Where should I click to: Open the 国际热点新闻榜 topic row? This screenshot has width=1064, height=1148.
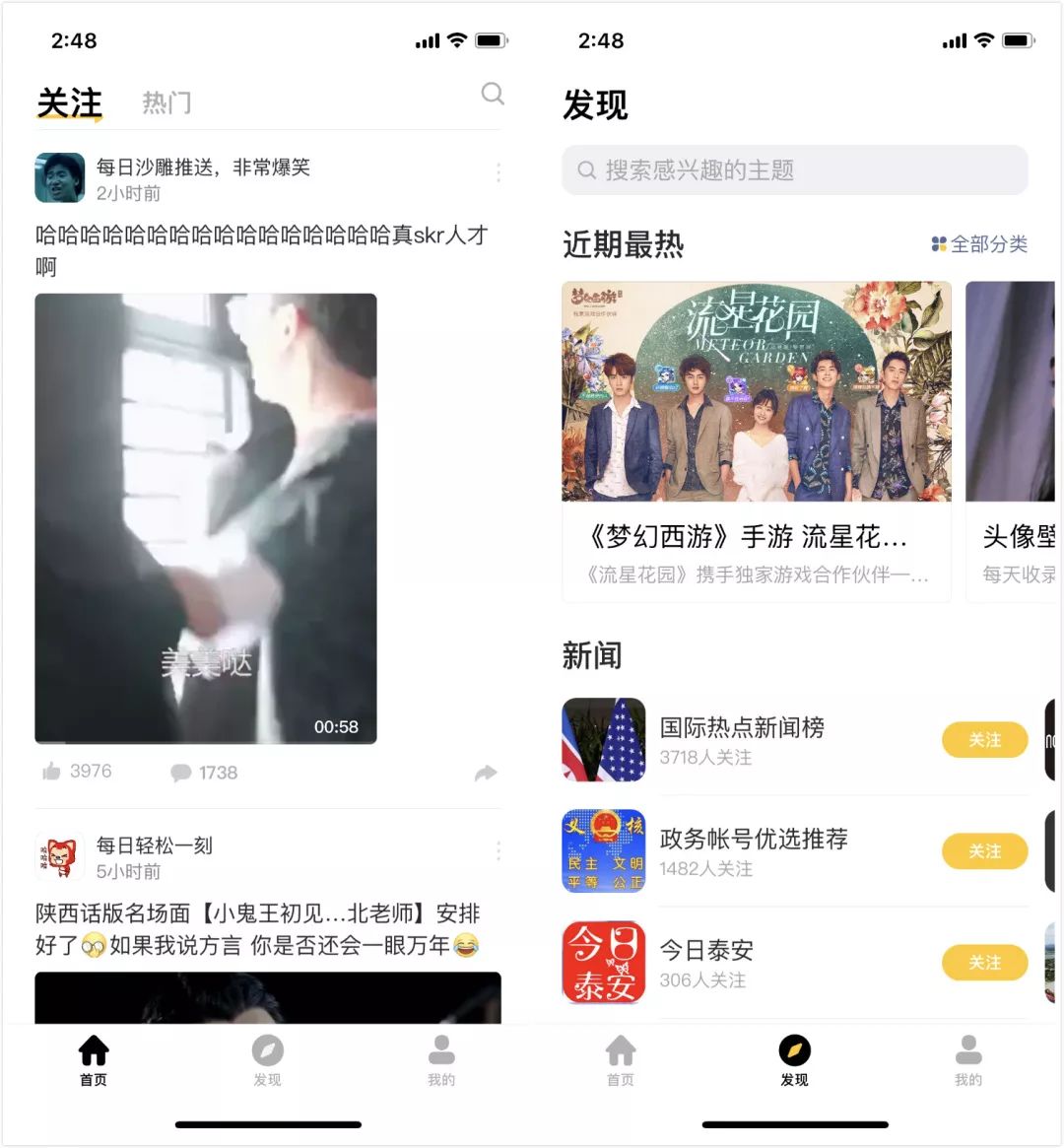tap(742, 739)
